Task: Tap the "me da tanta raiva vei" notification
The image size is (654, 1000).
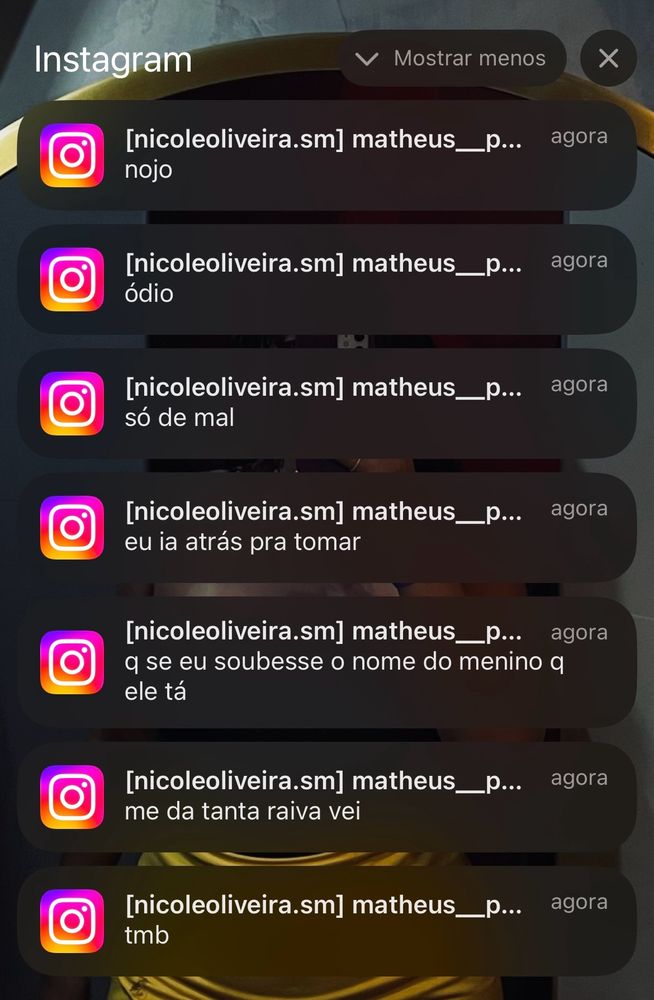Action: pos(327,797)
